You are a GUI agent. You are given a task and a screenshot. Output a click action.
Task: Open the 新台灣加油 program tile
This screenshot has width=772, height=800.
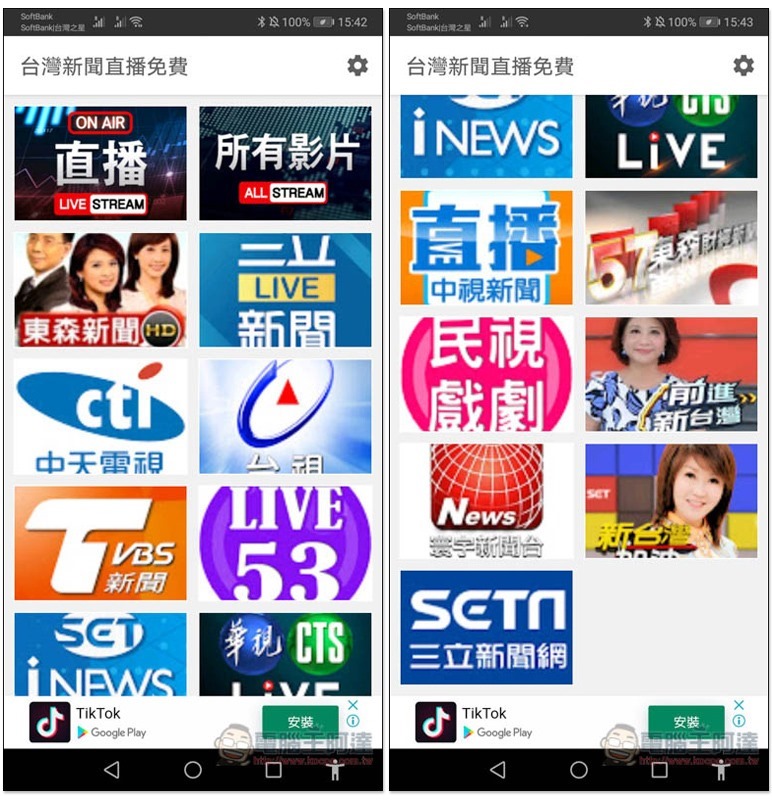(x=671, y=500)
